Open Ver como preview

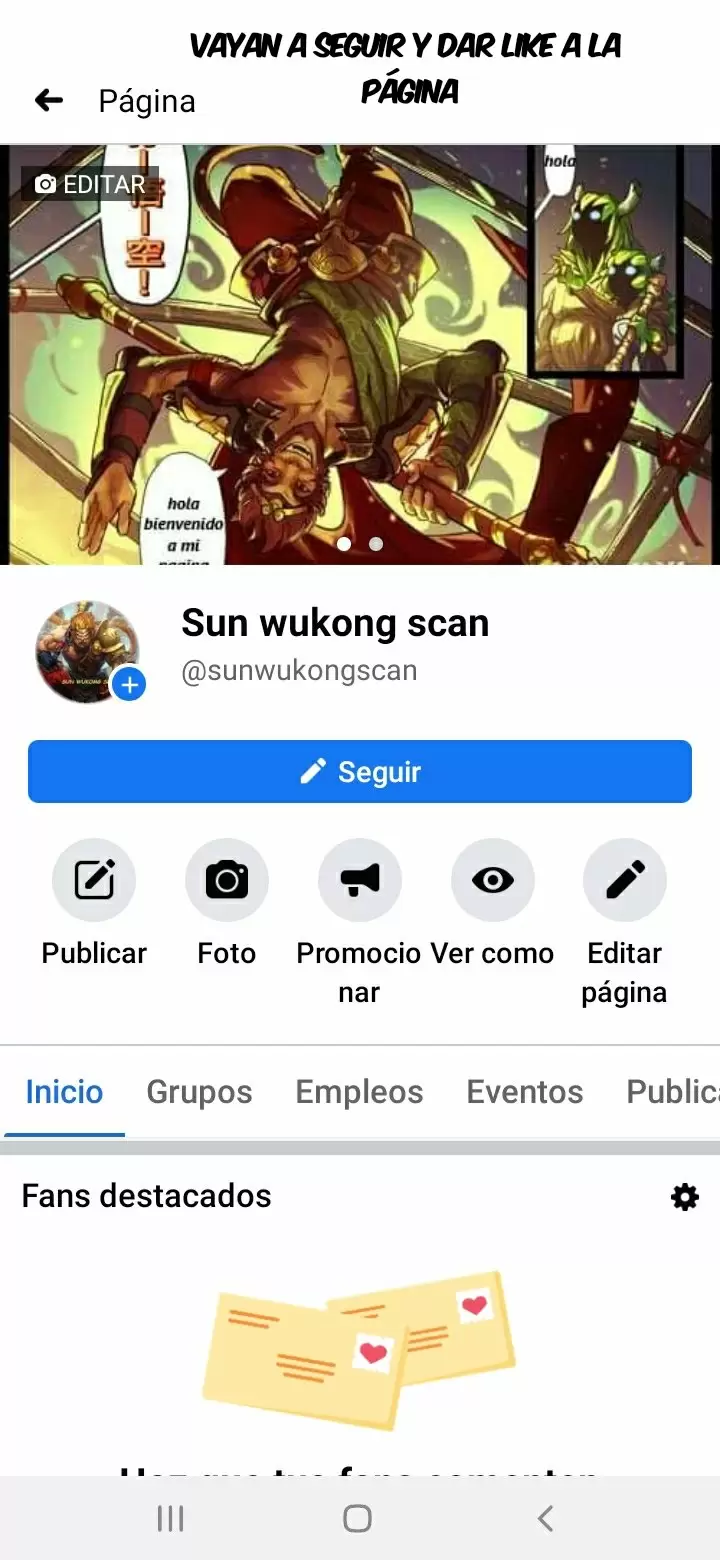point(492,880)
